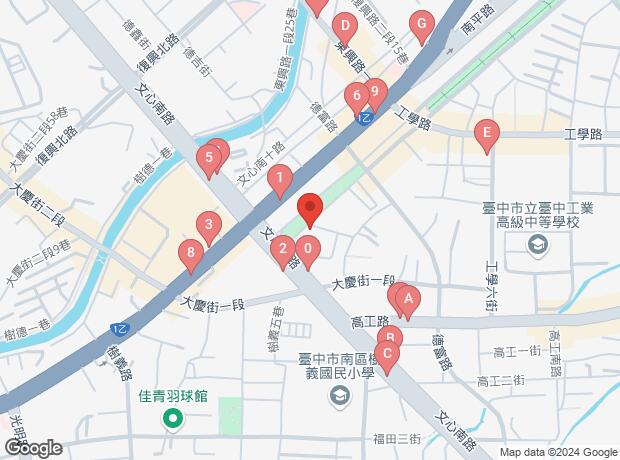The image size is (620, 460).
Task: Open the 佳青羽球館 place icon
Action: click(172, 417)
